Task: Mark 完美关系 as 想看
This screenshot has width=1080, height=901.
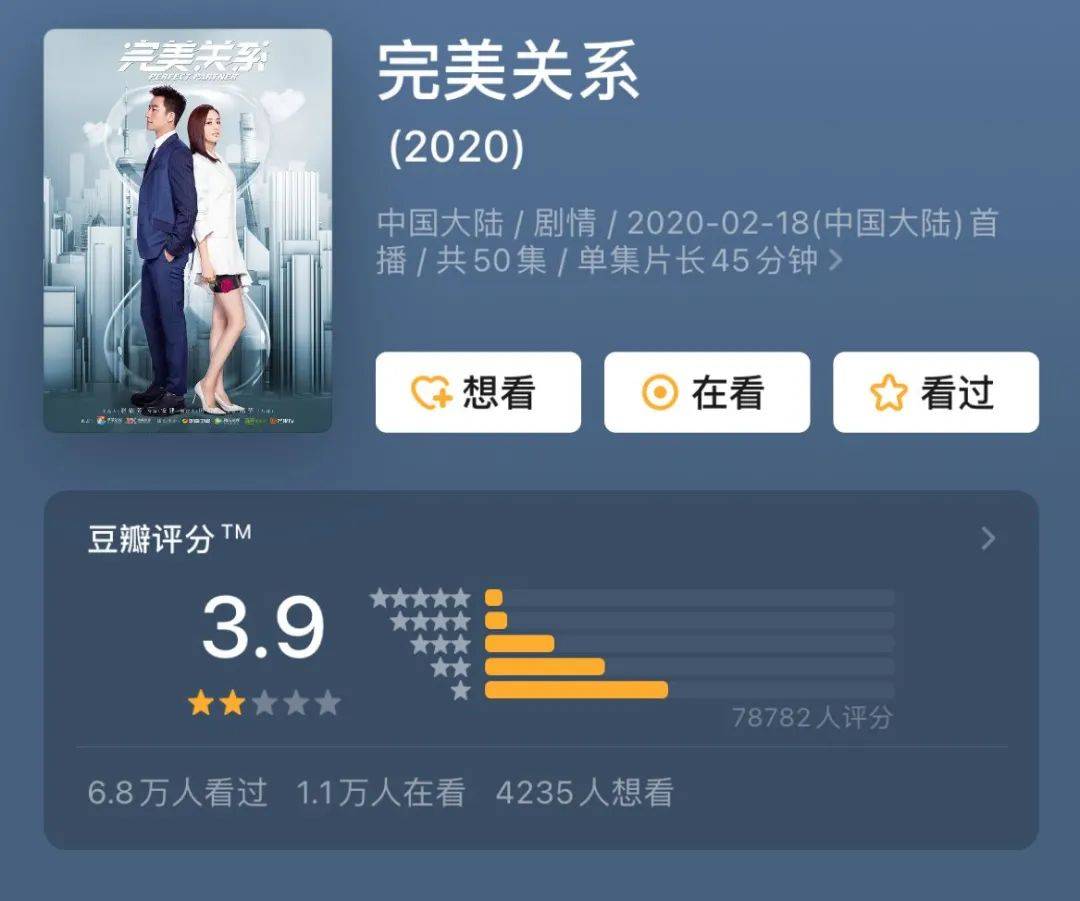Action: click(478, 392)
